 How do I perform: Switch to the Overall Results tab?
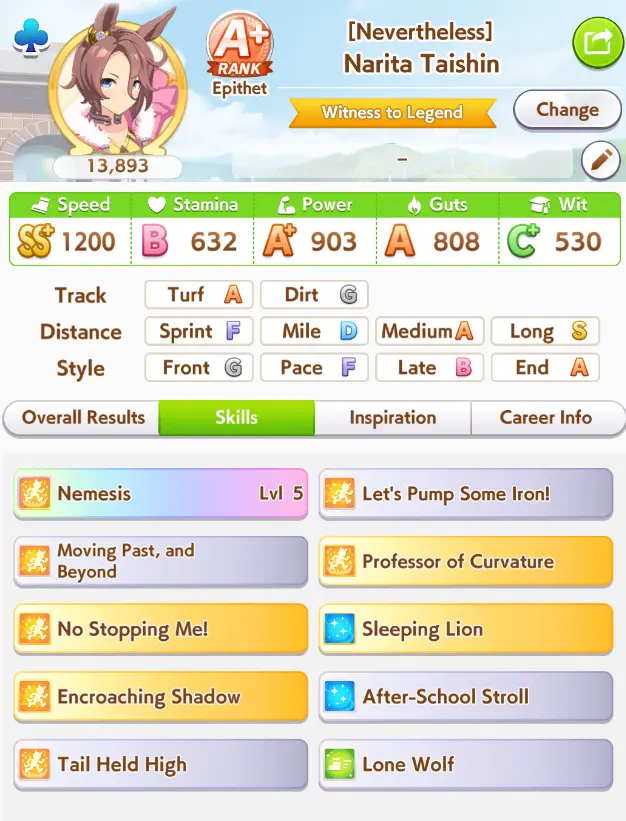(x=83, y=418)
